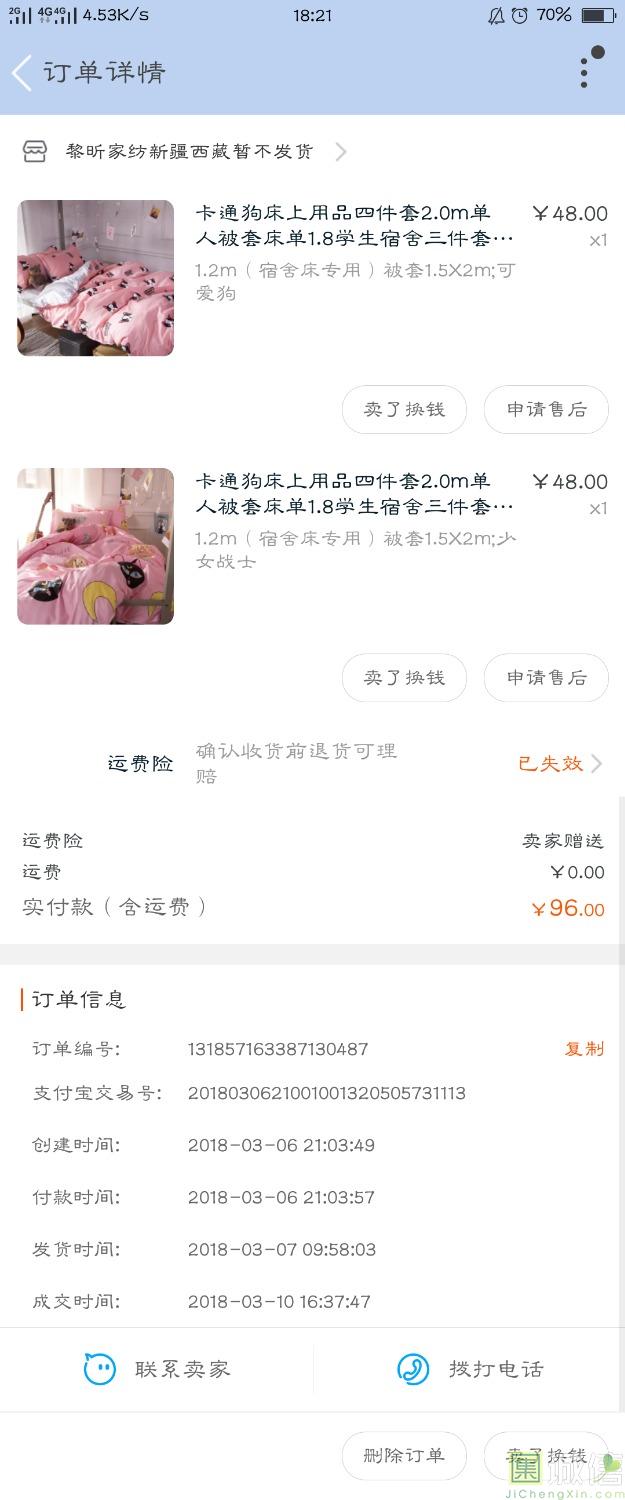Request 申请售后 for the 少女战士 item
The height and width of the screenshot is (1500, 625).
546,678
